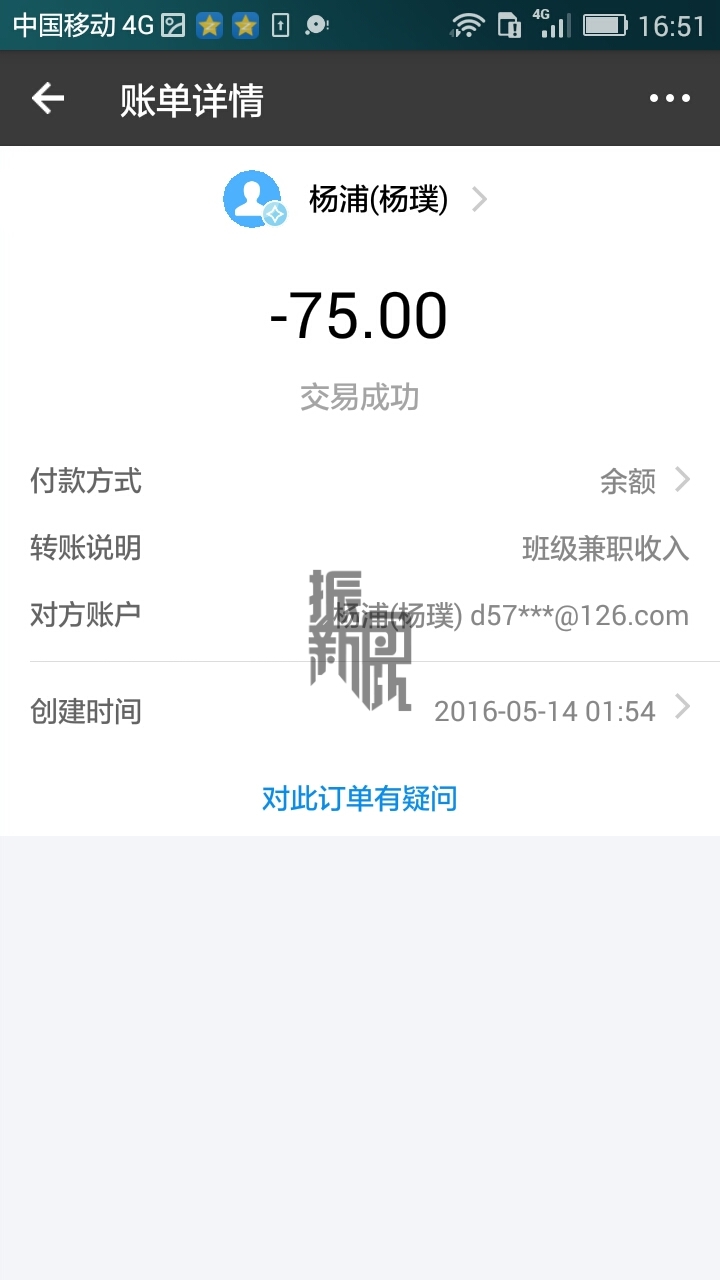Go back from 账单详情 page

click(x=48, y=99)
